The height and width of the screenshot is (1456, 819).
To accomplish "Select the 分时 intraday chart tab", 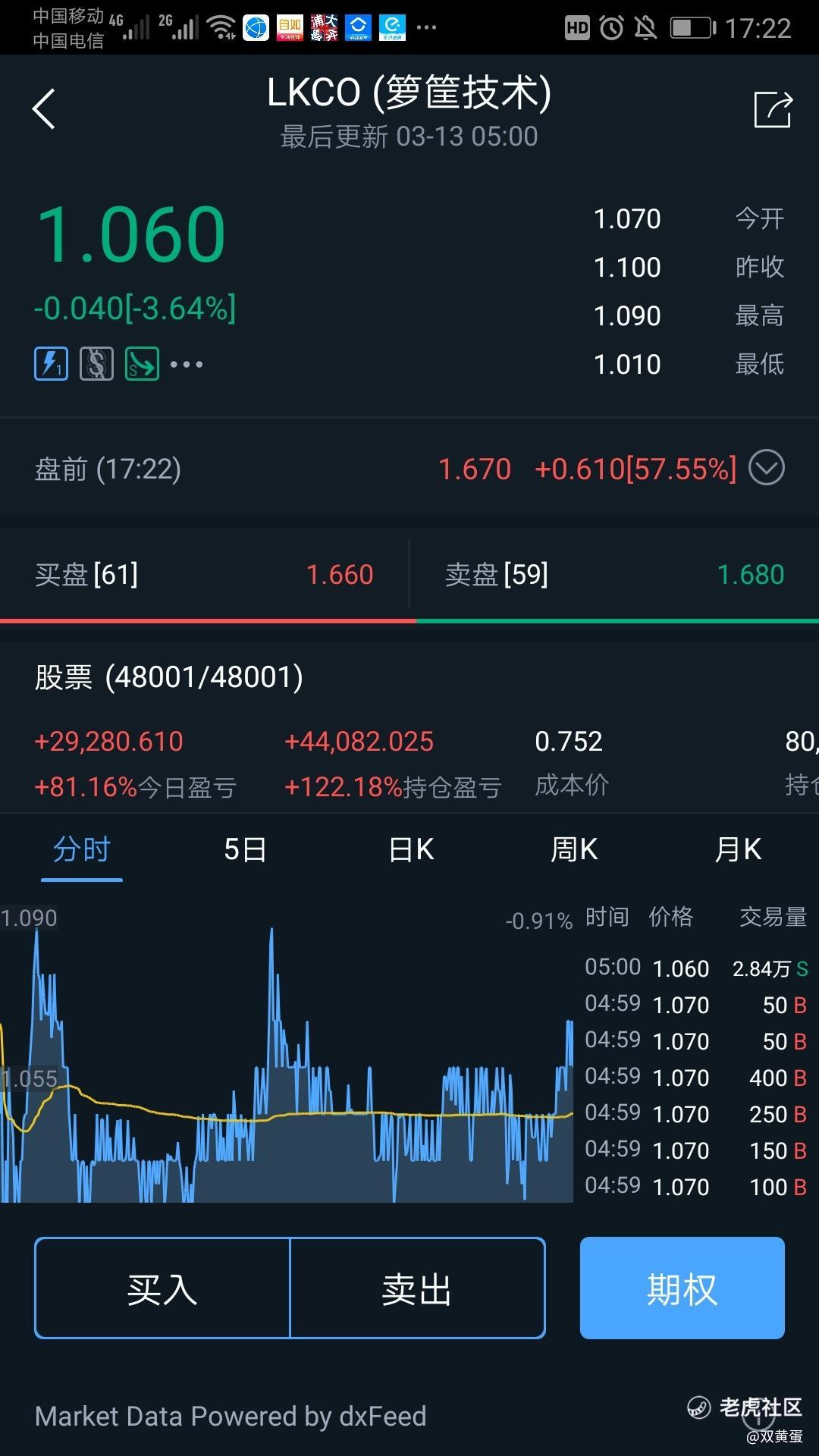I will [x=82, y=849].
